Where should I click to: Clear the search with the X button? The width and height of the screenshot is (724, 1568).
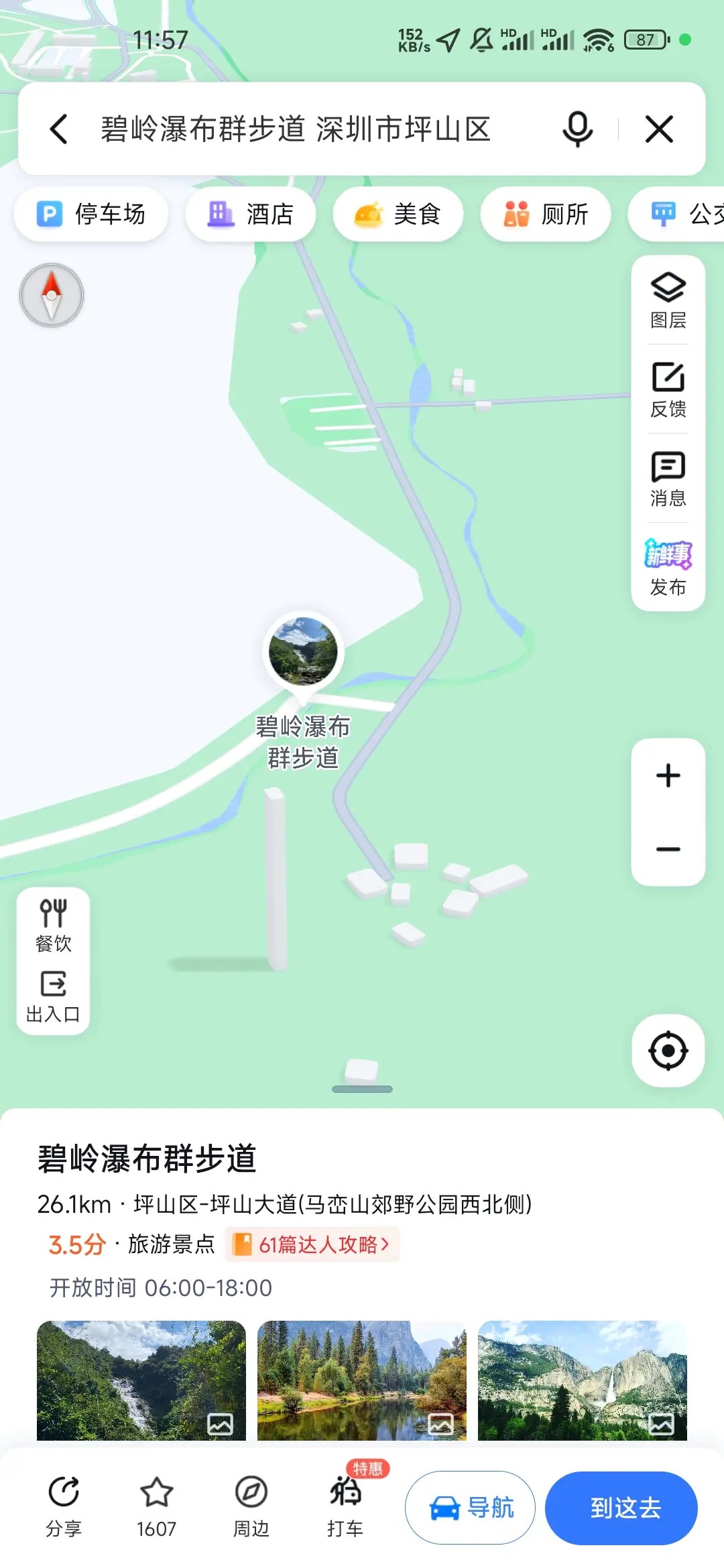click(659, 129)
